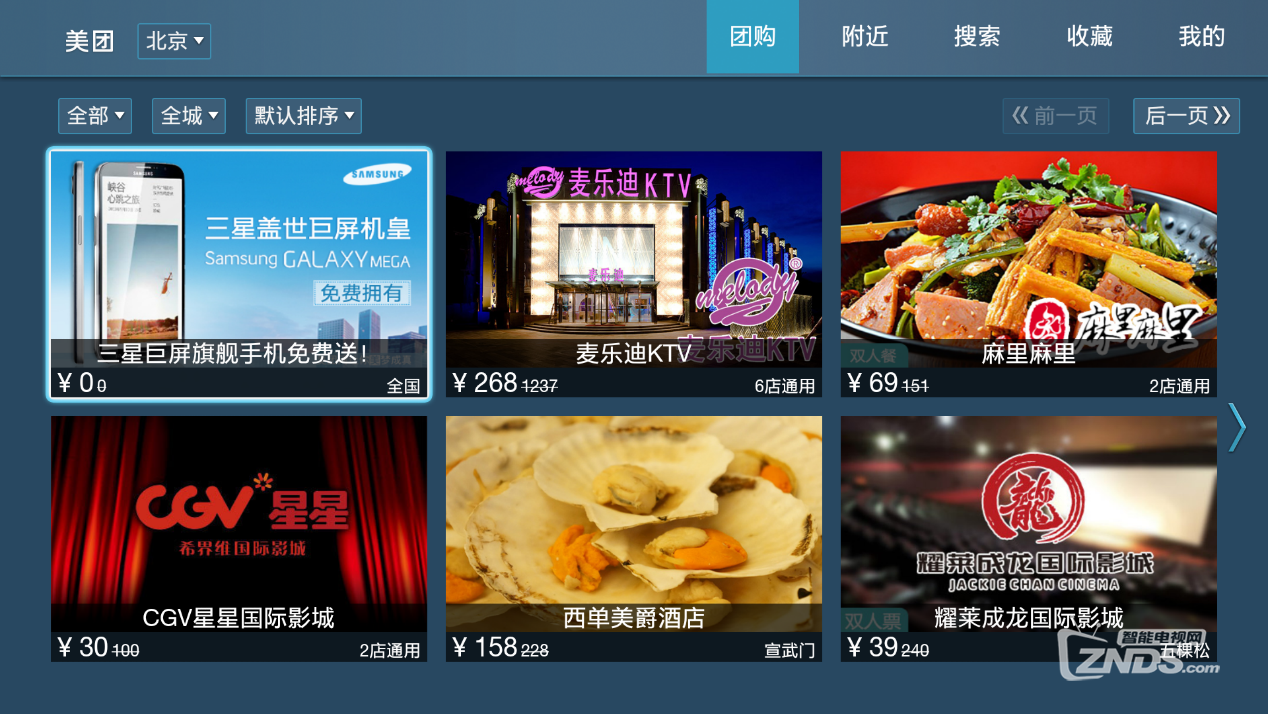The width and height of the screenshot is (1268, 714).
Task: Open the CGV星星国际影城 deal card
Action: pyautogui.click(x=239, y=538)
